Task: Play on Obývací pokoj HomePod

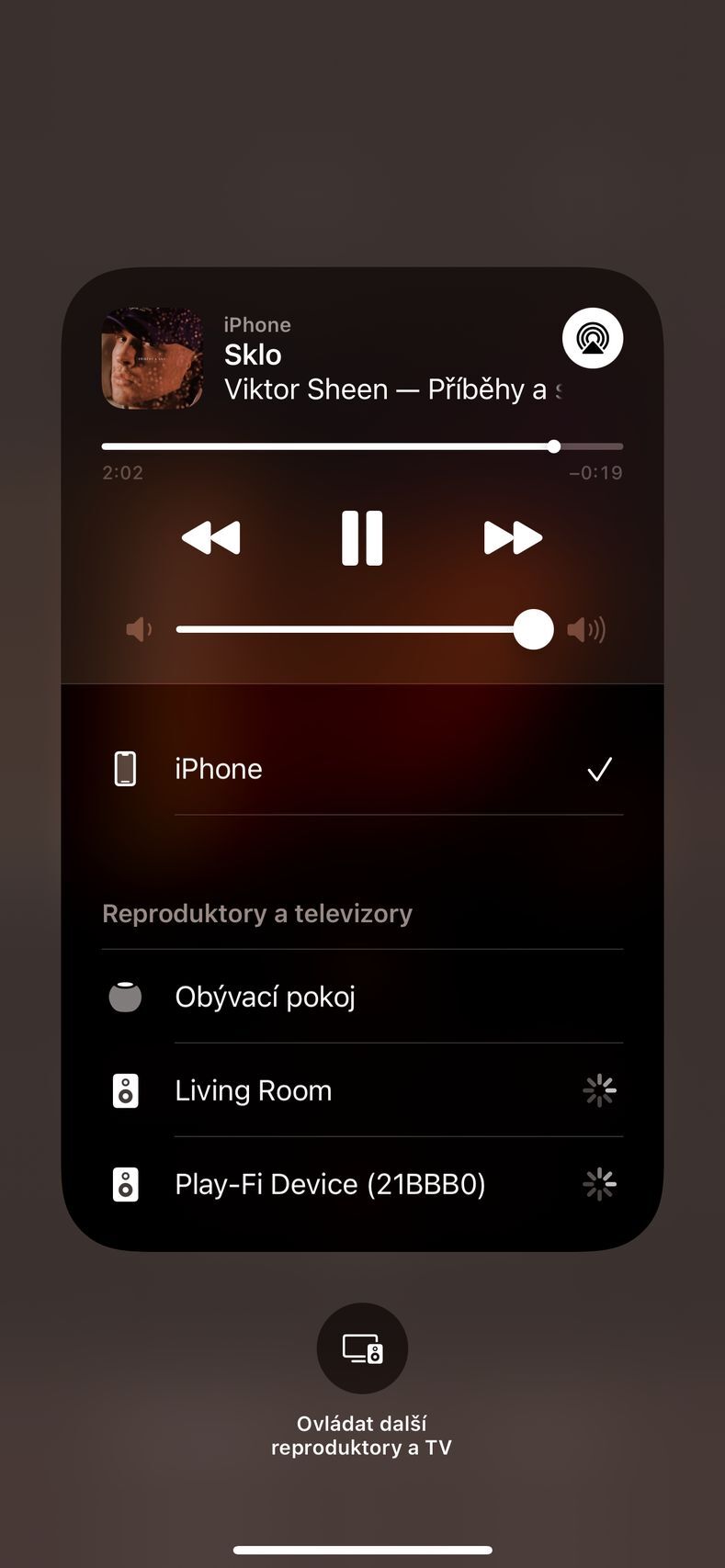Action: pyautogui.click(x=362, y=997)
